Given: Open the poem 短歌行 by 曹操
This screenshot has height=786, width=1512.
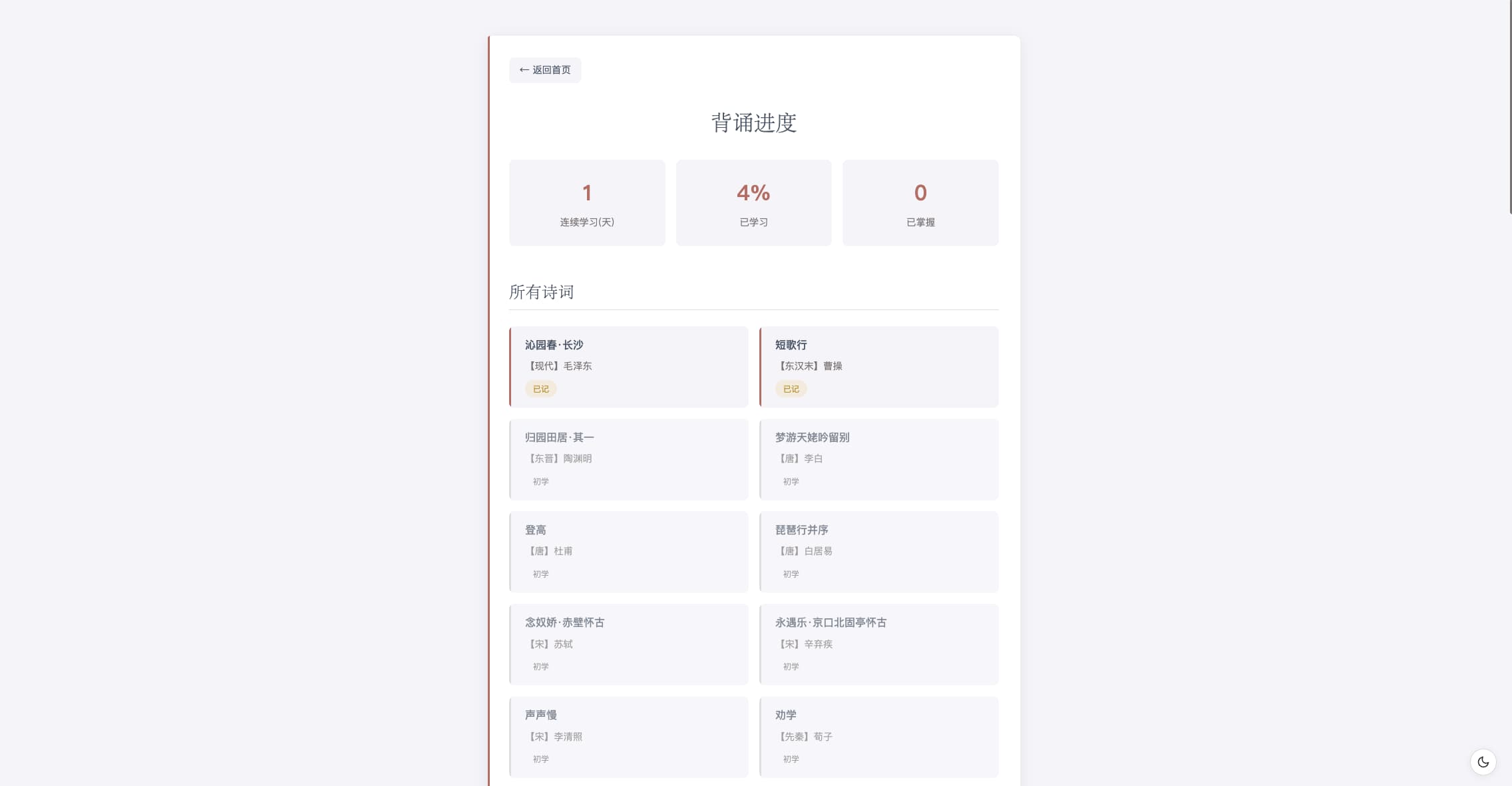Looking at the screenshot, I should (878, 367).
